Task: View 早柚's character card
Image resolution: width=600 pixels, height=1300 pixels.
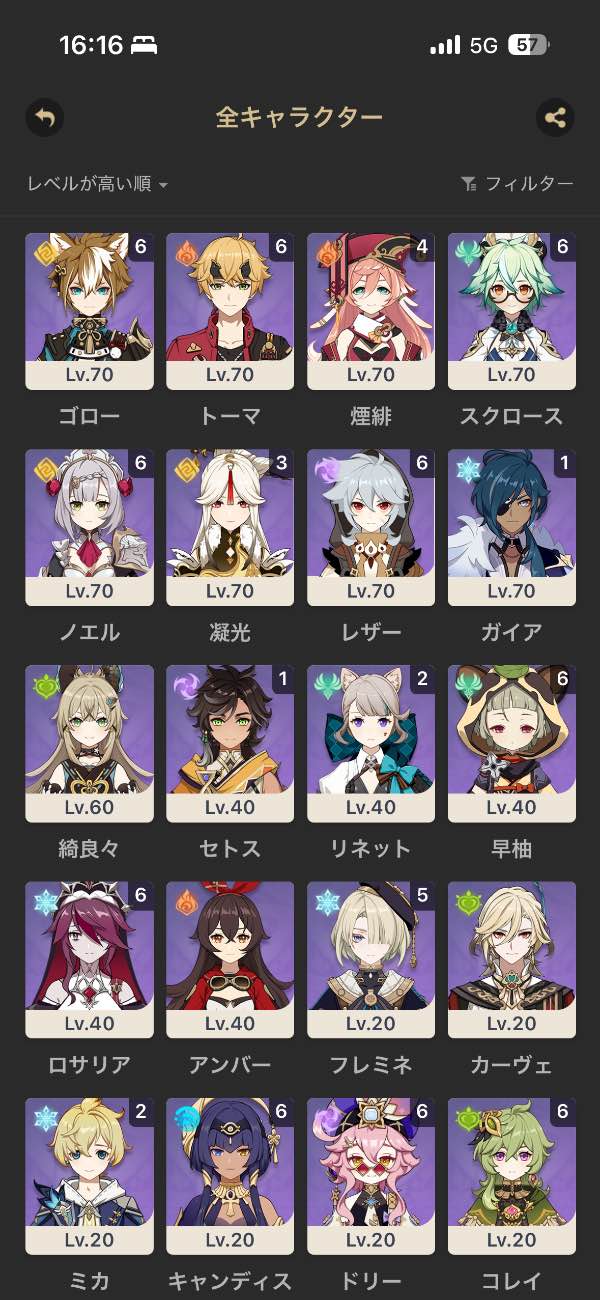Action: click(x=512, y=743)
